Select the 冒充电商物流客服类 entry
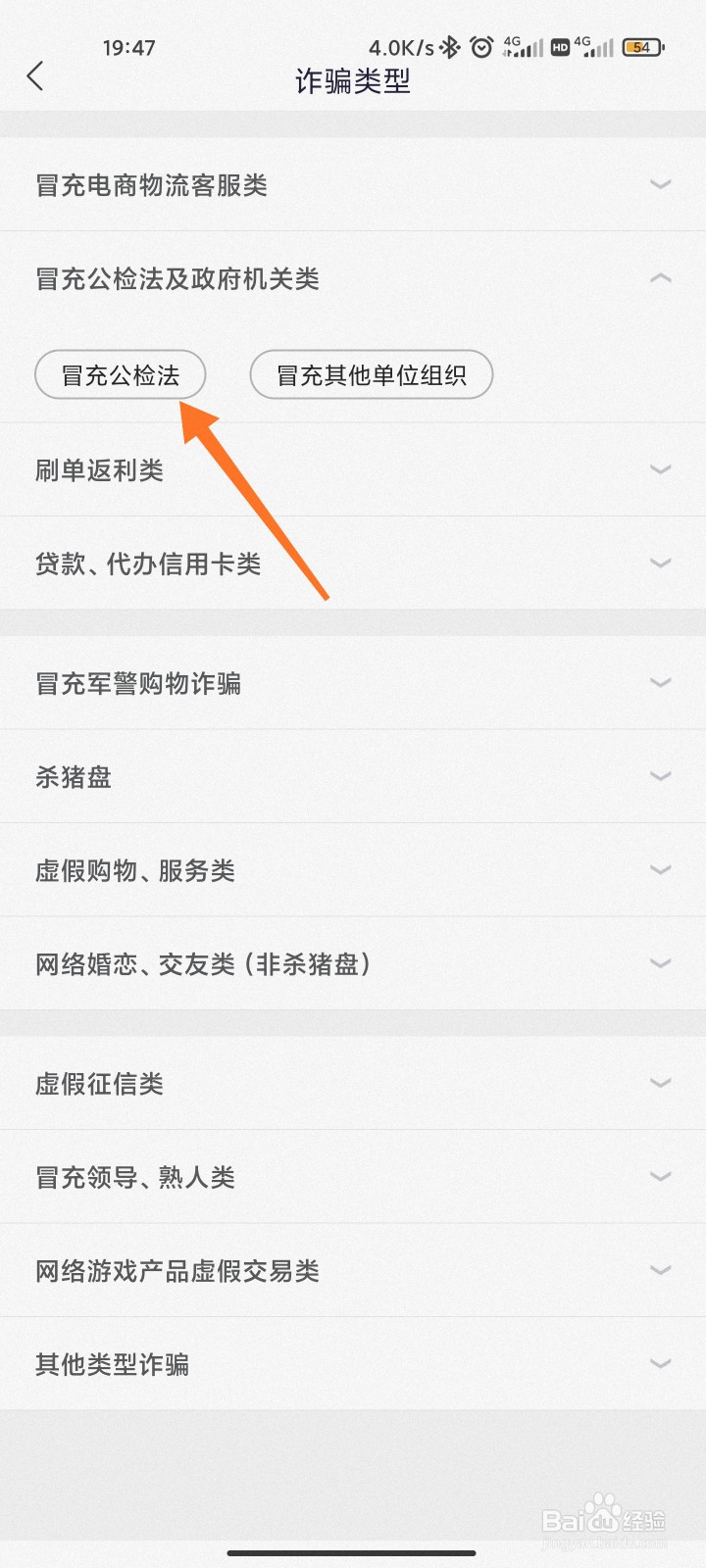Viewport: 706px width, 1568px height. (353, 184)
